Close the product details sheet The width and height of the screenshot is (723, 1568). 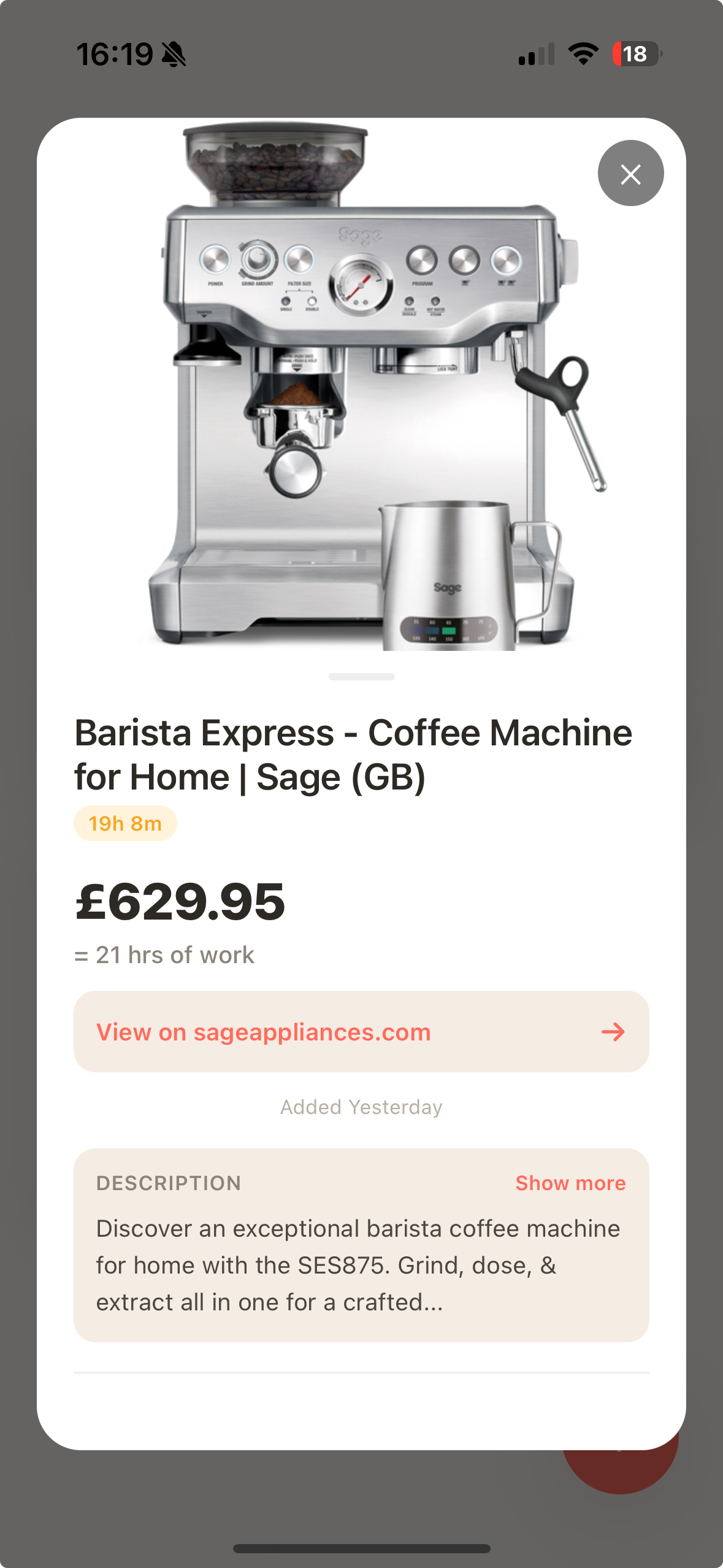[x=630, y=174]
